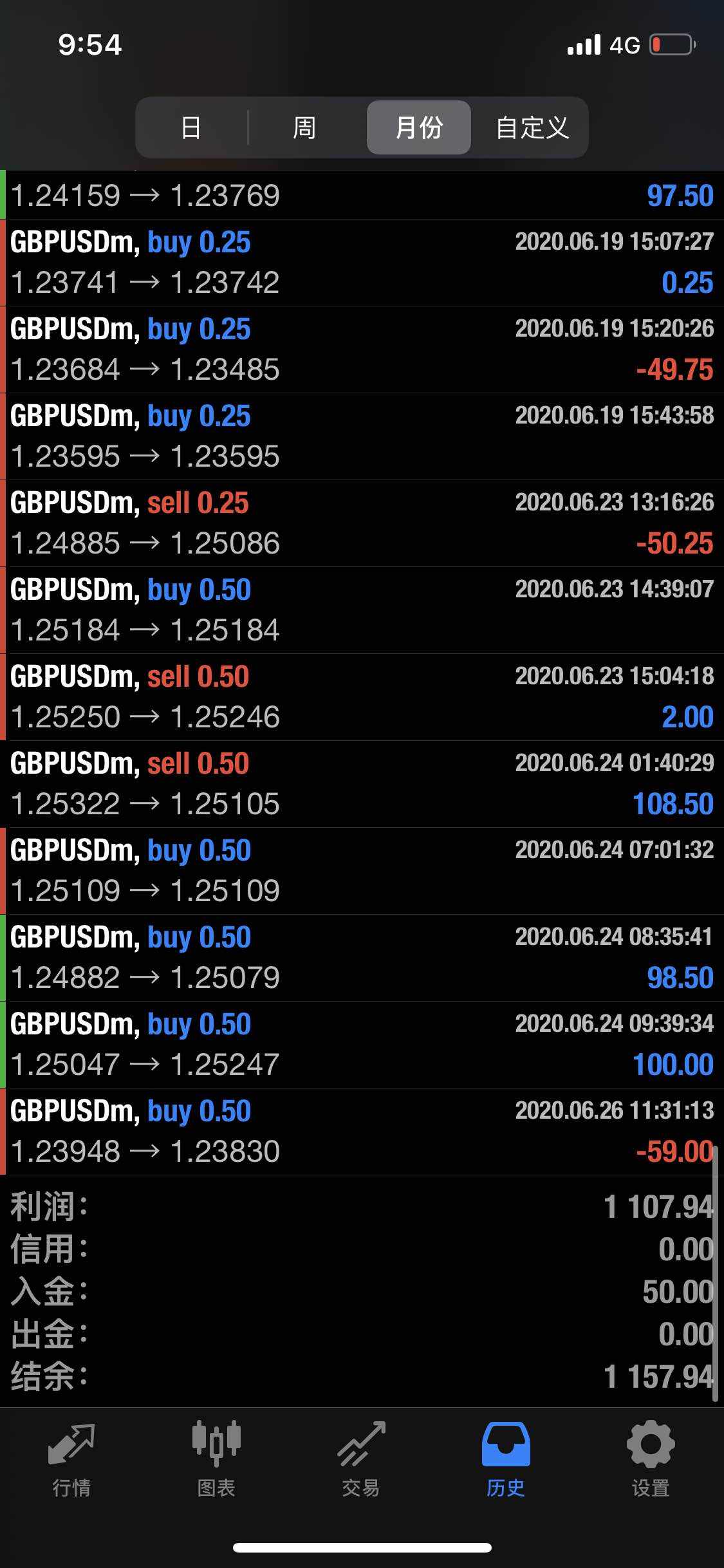
Task: Open the buy trade from 2020.06.24 08:35:41
Action: coord(362,958)
